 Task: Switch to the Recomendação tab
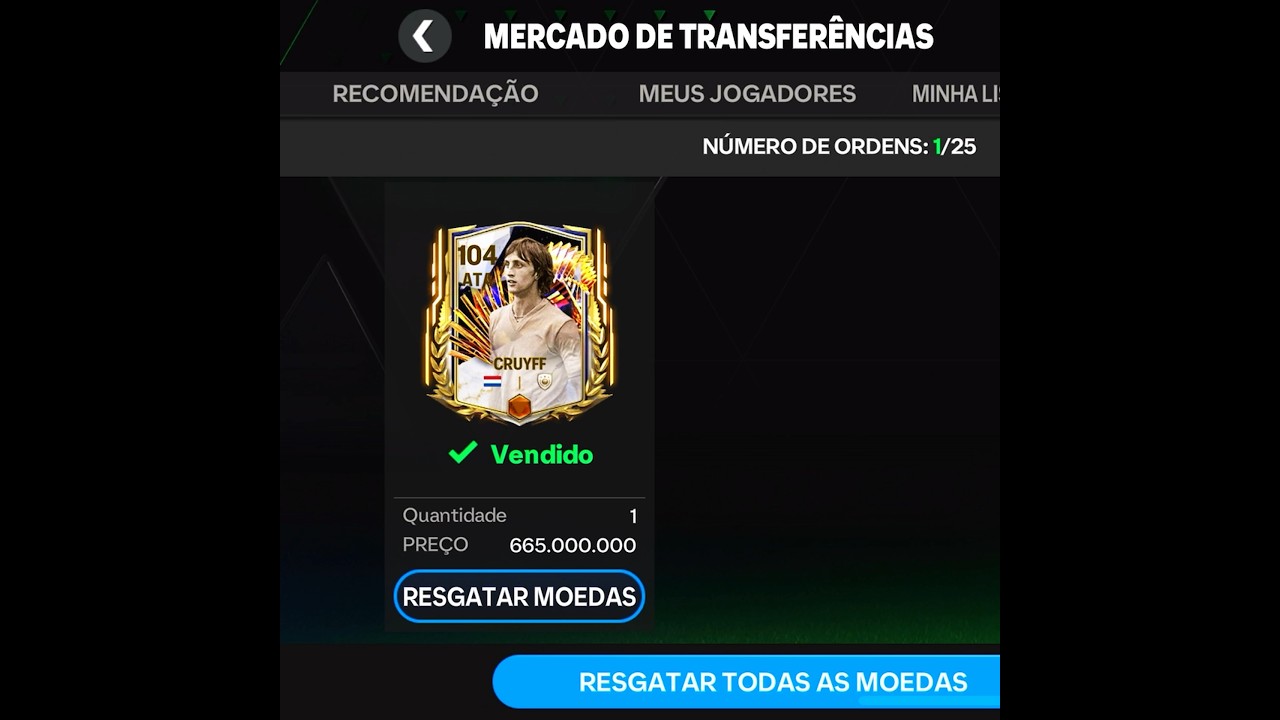[435, 94]
